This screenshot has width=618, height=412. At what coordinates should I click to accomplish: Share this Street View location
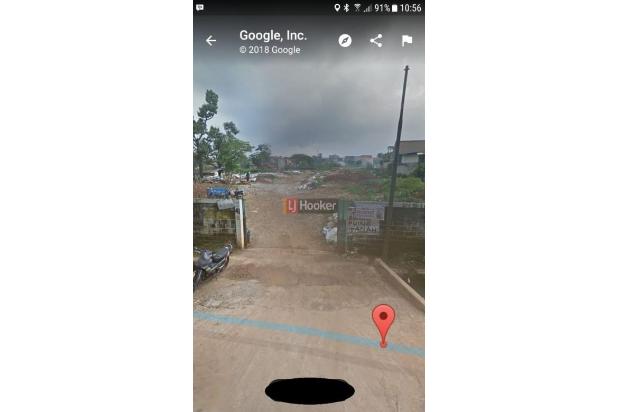tap(376, 41)
